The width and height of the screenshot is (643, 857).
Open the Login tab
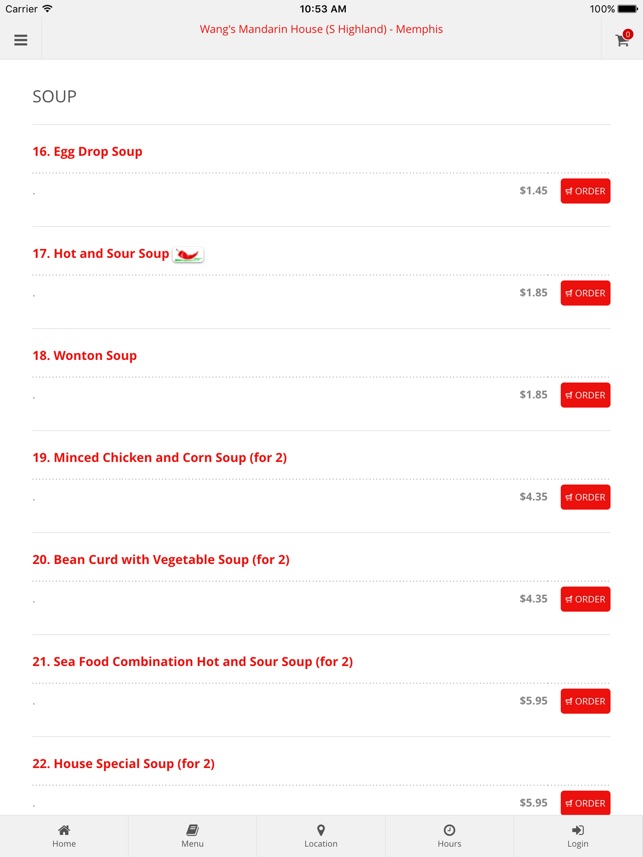578,836
